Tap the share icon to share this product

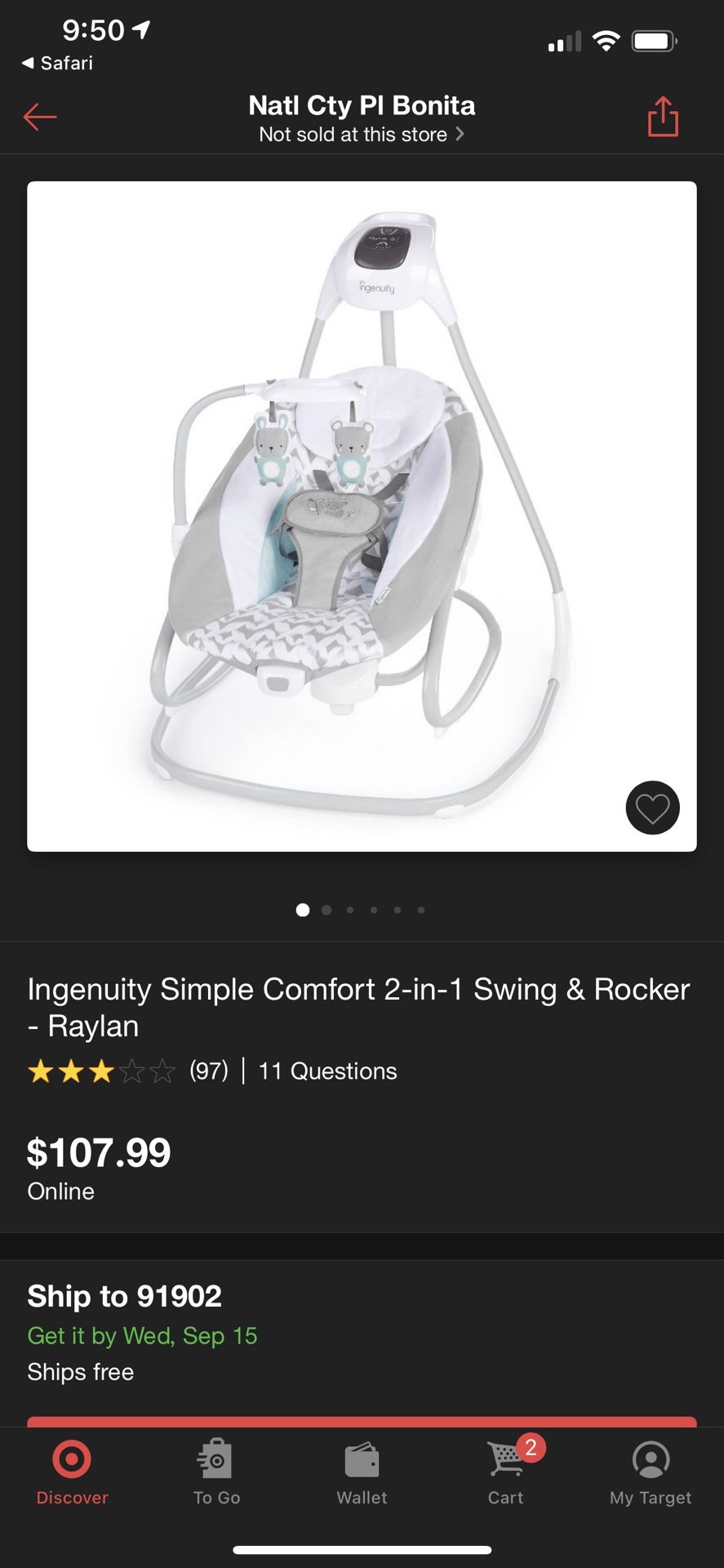coord(662,117)
